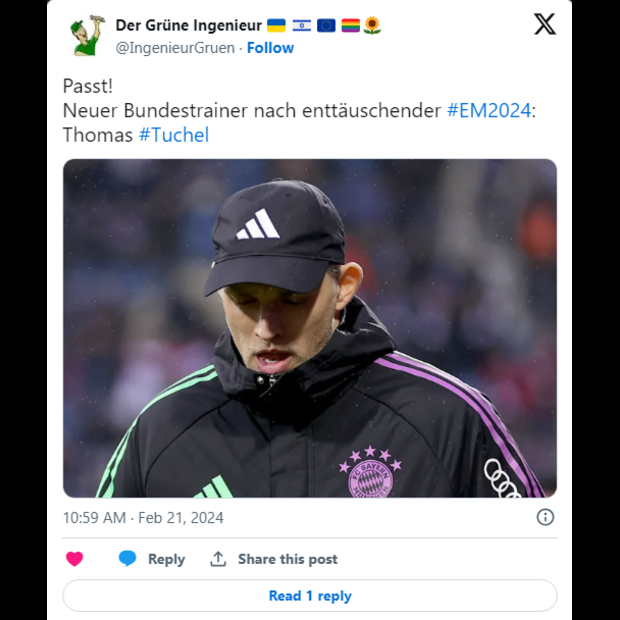Open the #Tuchel hashtag
620x620 pixels.
[x=173, y=135]
